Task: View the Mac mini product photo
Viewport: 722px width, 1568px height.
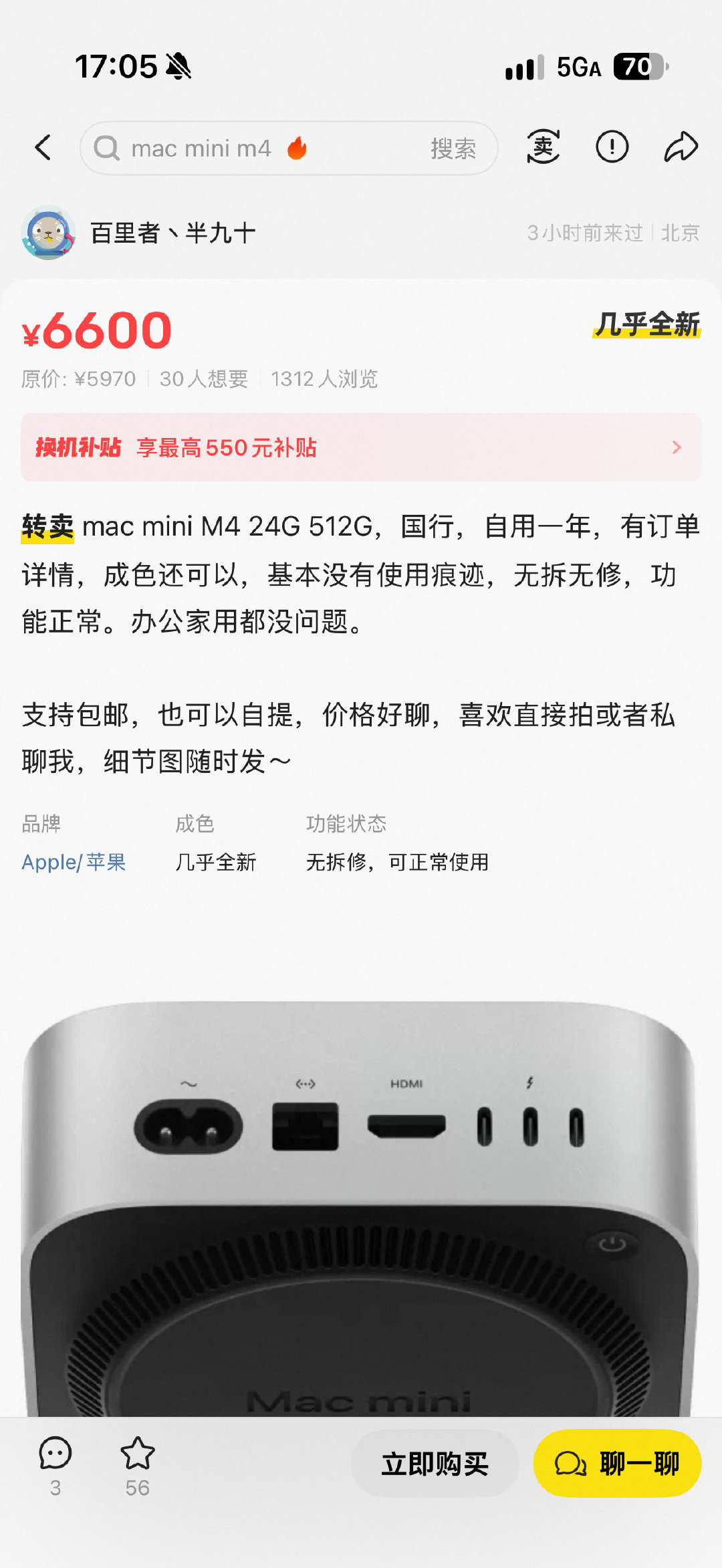Action: click(x=361, y=1207)
